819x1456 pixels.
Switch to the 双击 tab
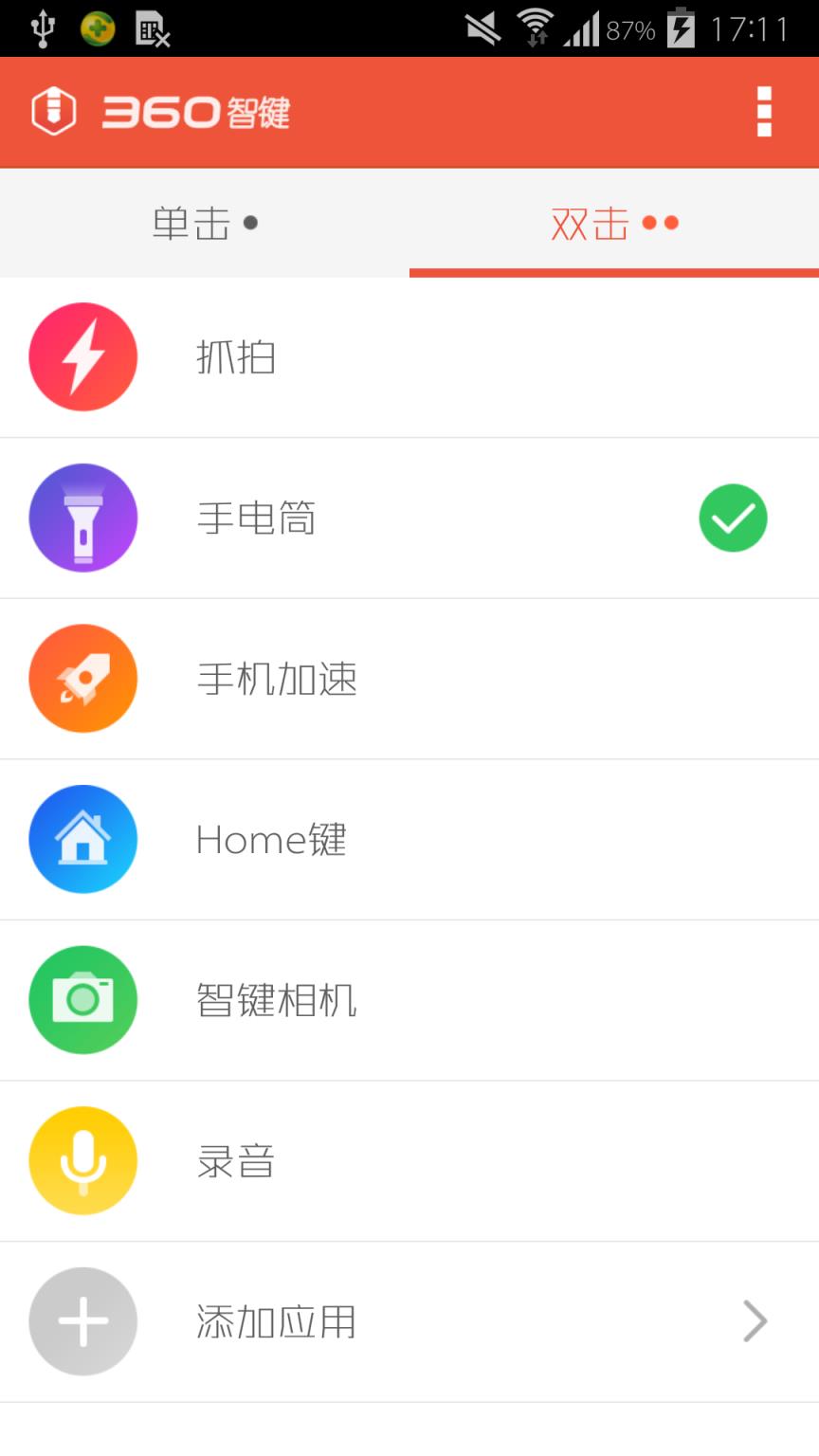pyautogui.click(x=614, y=223)
